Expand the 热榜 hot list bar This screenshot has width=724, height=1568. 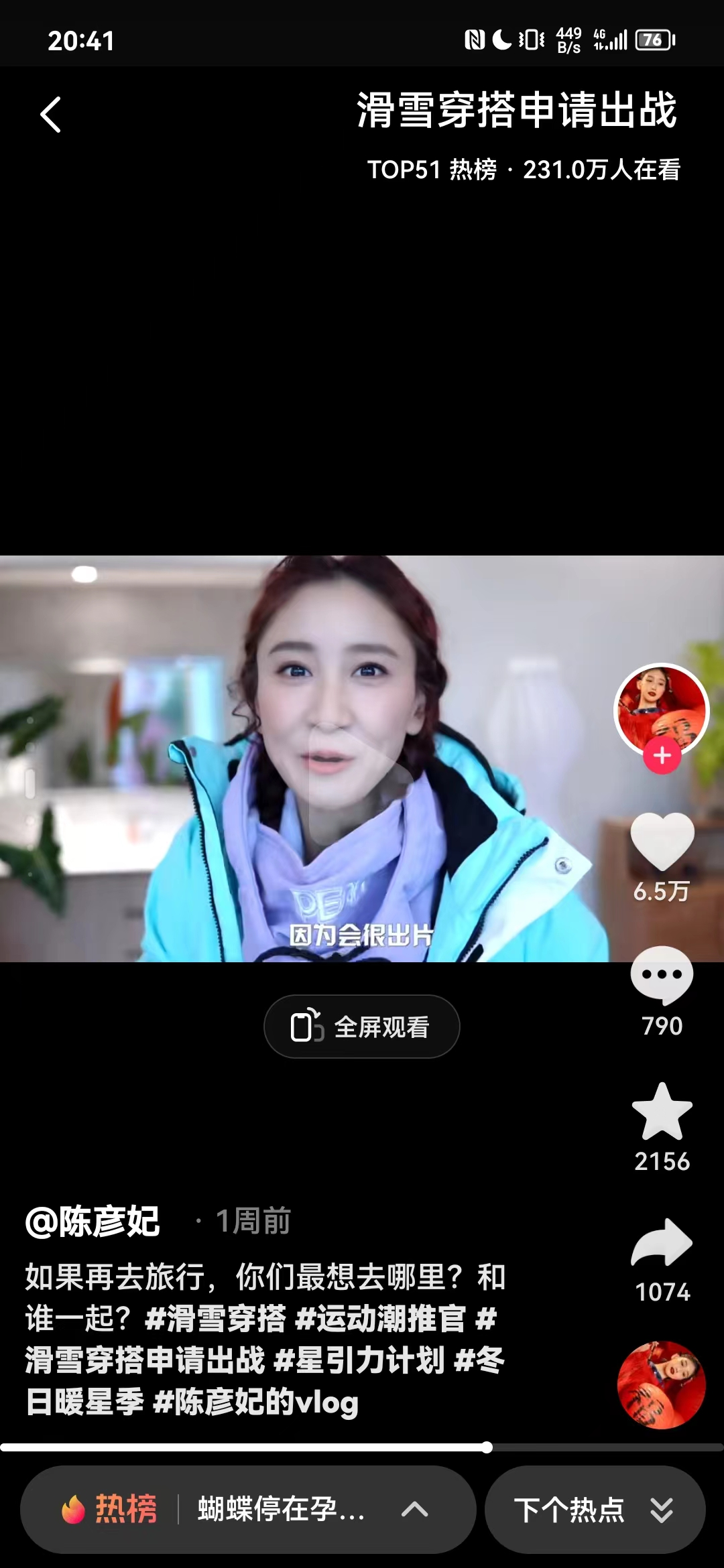[x=248, y=1510]
